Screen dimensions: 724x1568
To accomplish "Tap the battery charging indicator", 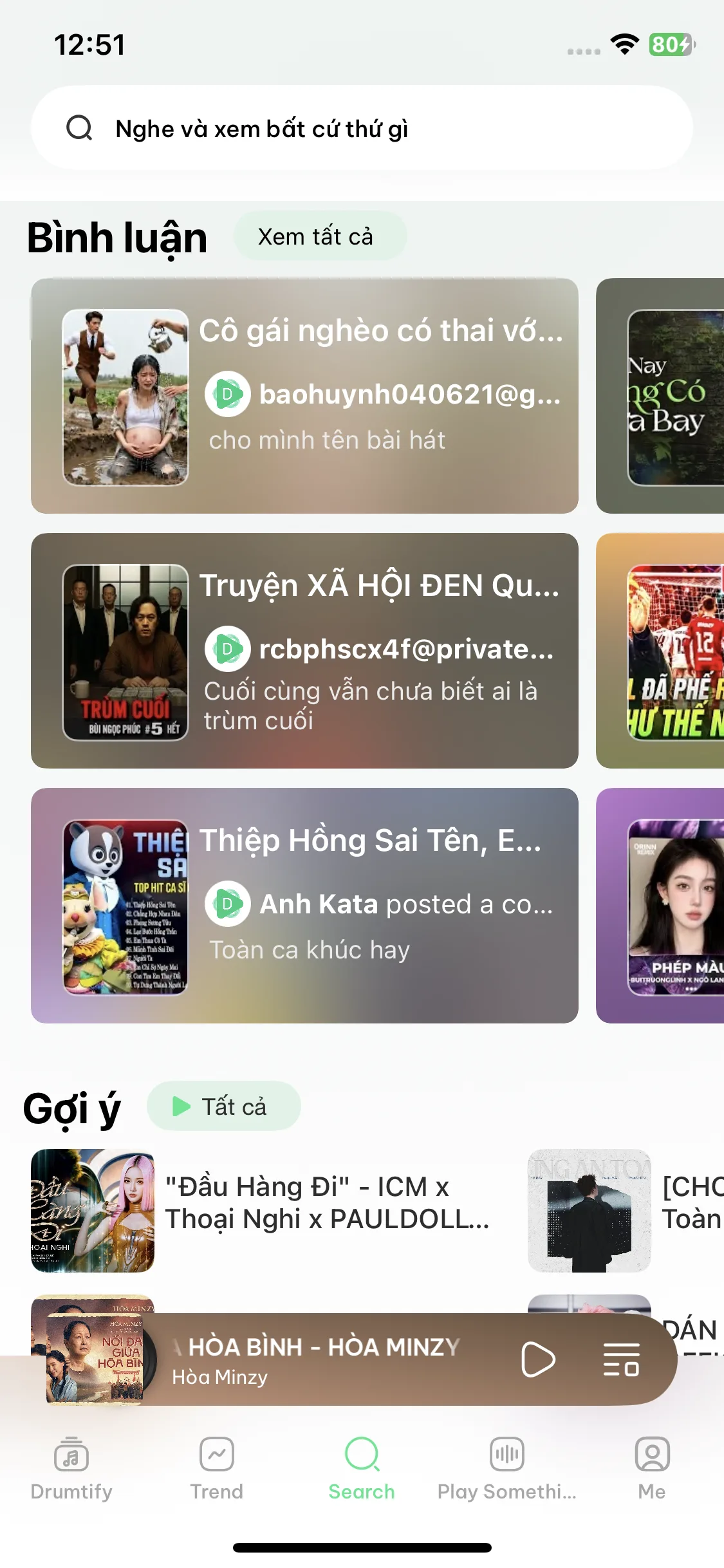I will pyautogui.click(x=672, y=45).
